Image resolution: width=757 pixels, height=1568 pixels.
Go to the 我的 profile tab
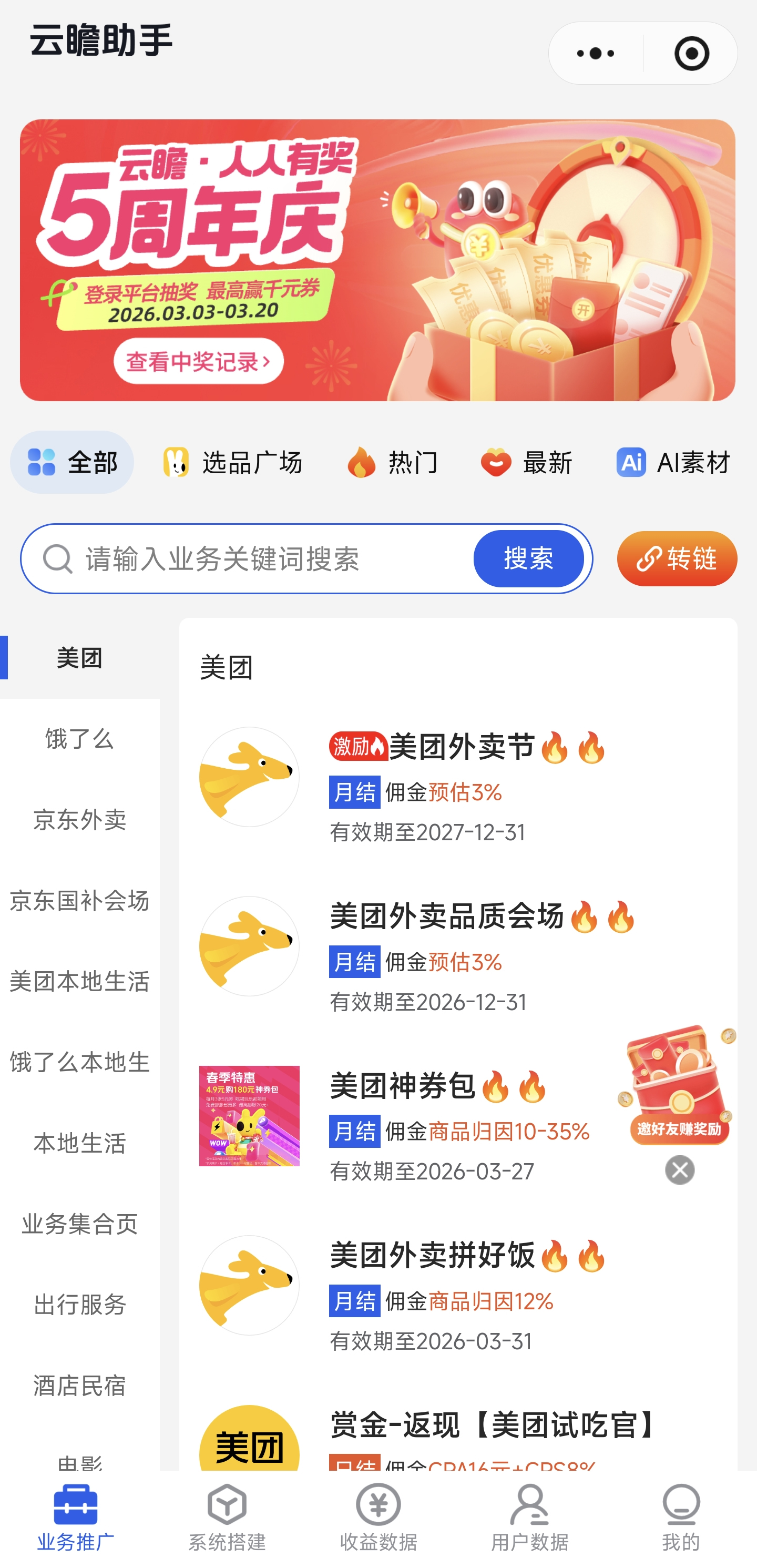pyautogui.click(x=681, y=1517)
